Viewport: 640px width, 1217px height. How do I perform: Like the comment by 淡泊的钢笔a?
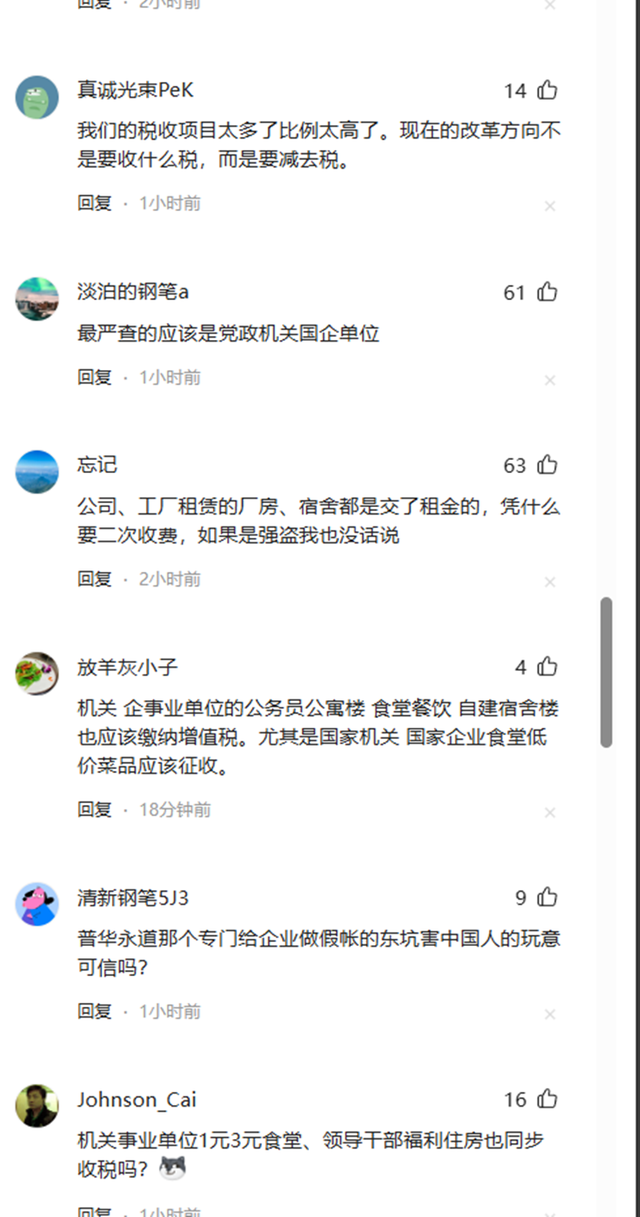coord(547,292)
